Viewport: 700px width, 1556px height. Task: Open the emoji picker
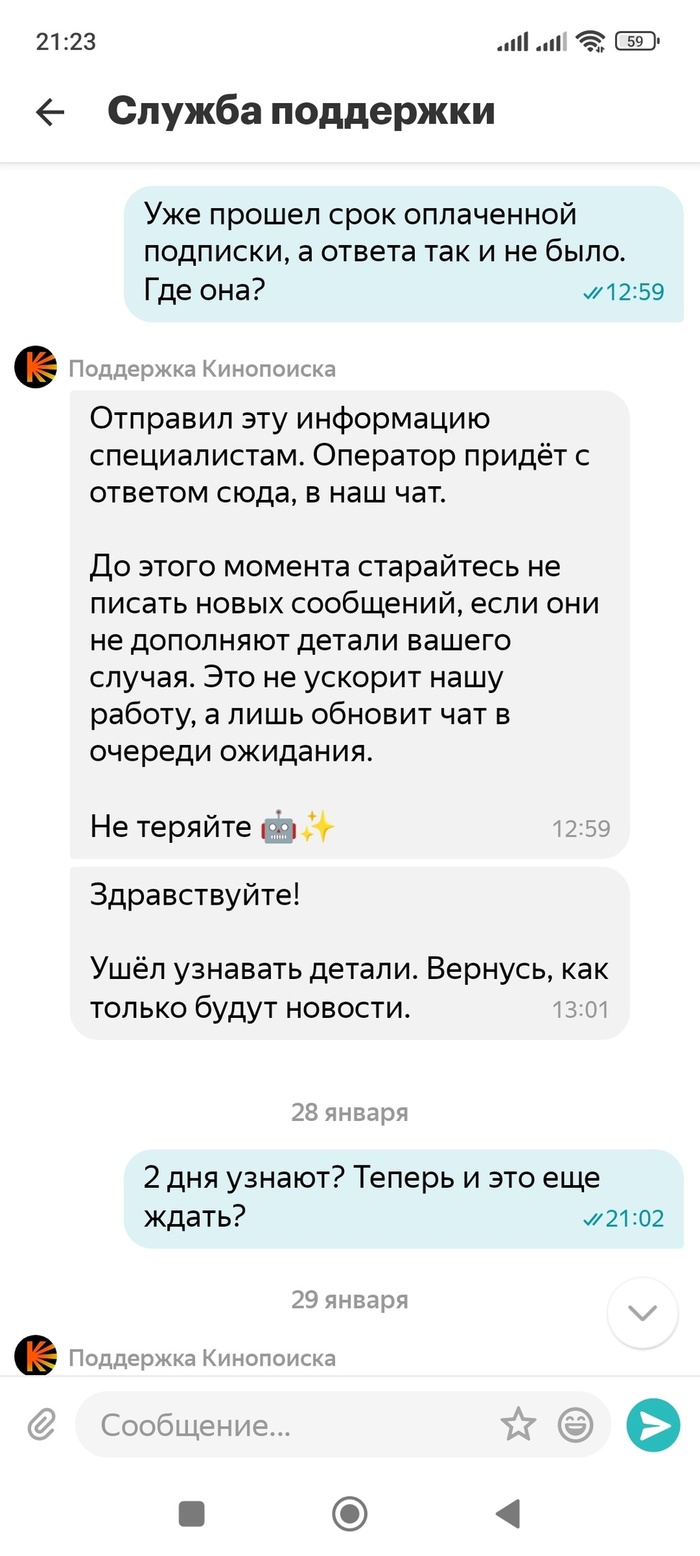[575, 1424]
